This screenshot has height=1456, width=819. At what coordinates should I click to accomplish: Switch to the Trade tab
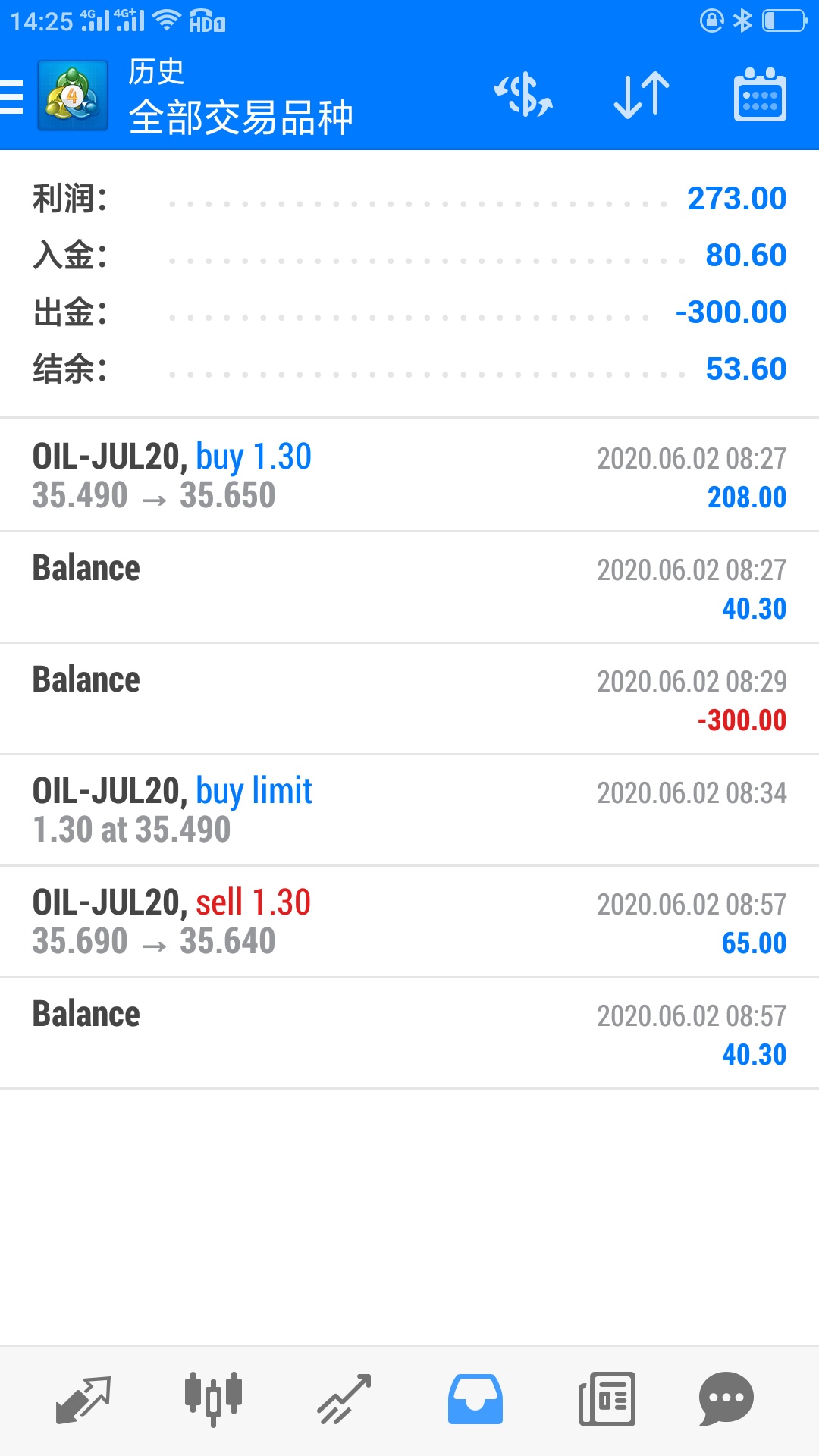click(344, 1399)
